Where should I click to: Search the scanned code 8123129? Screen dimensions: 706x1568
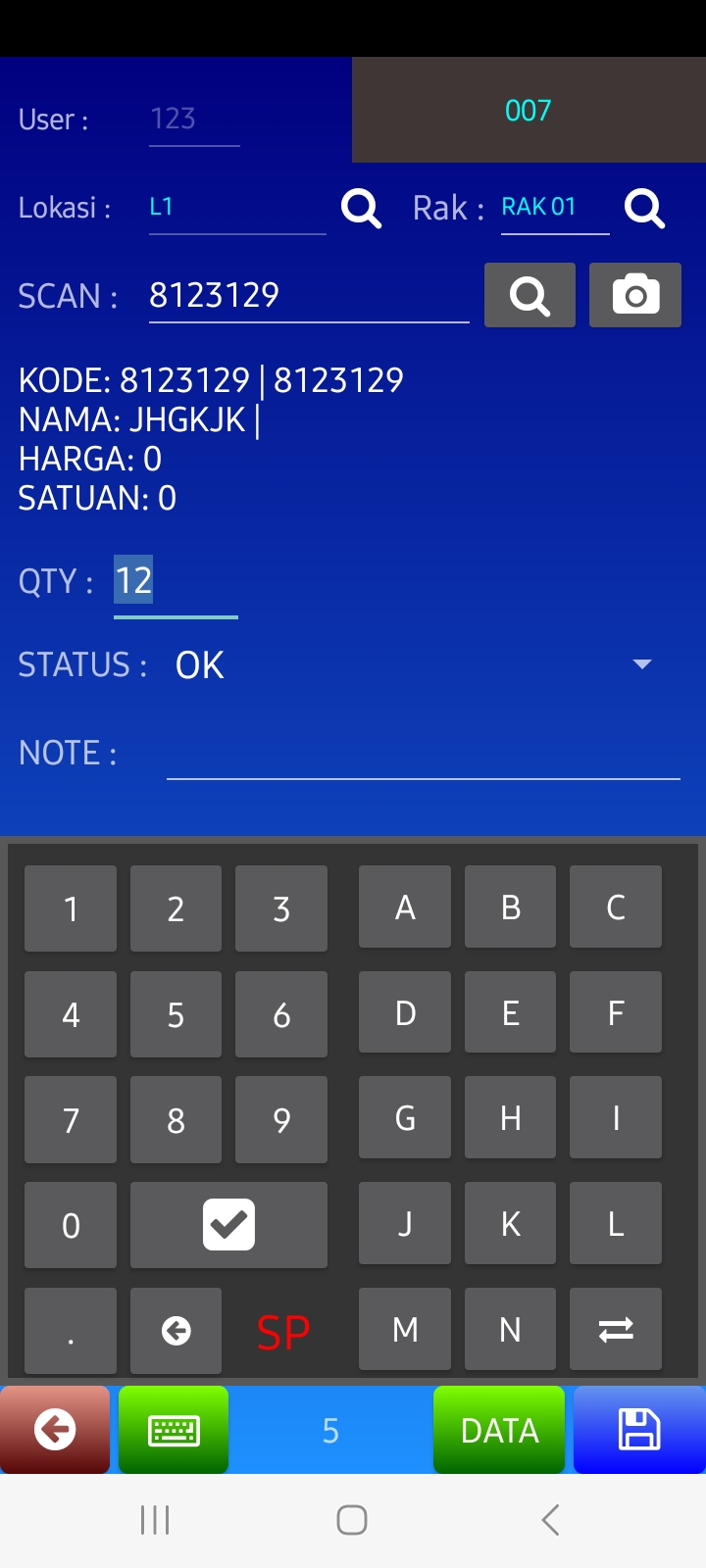529,295
